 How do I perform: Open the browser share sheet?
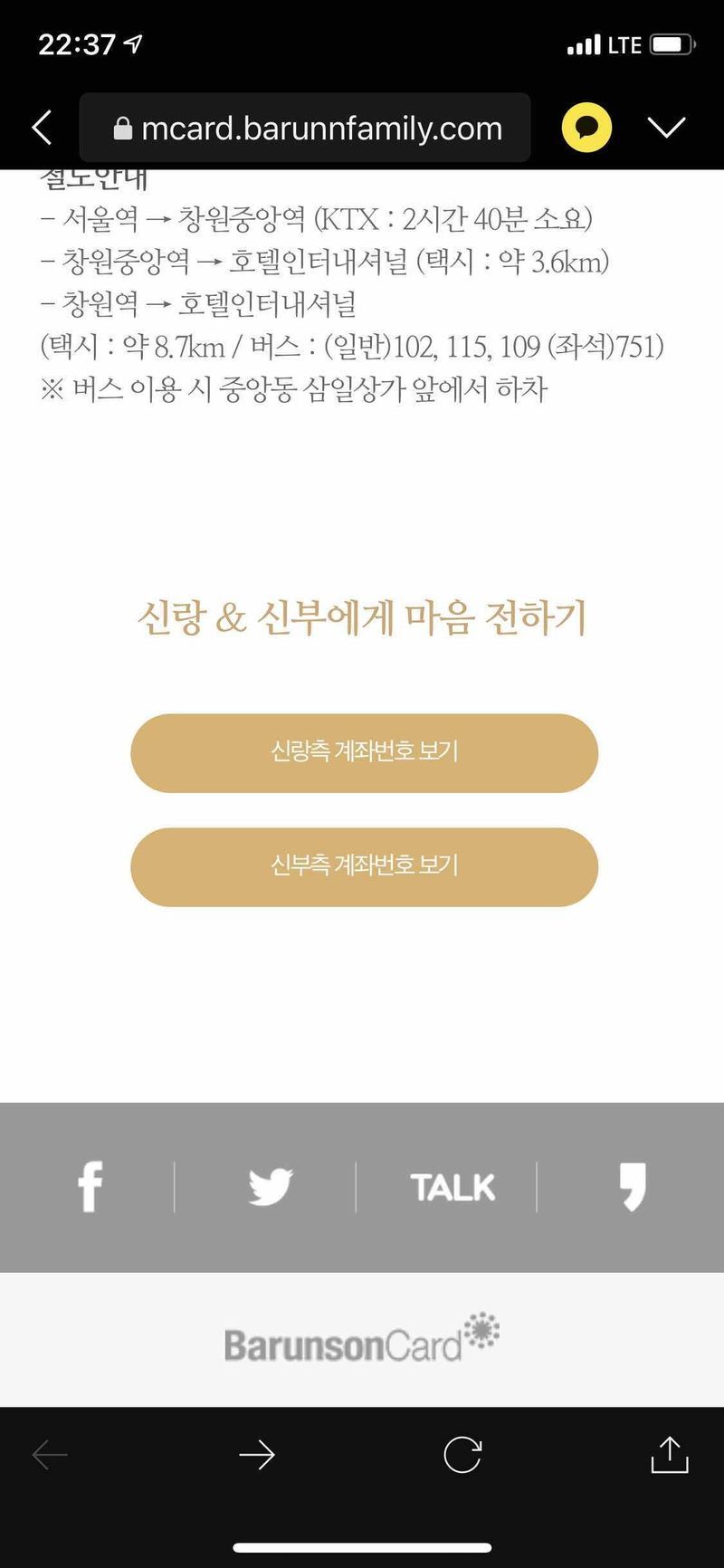tap(670, 1455)
